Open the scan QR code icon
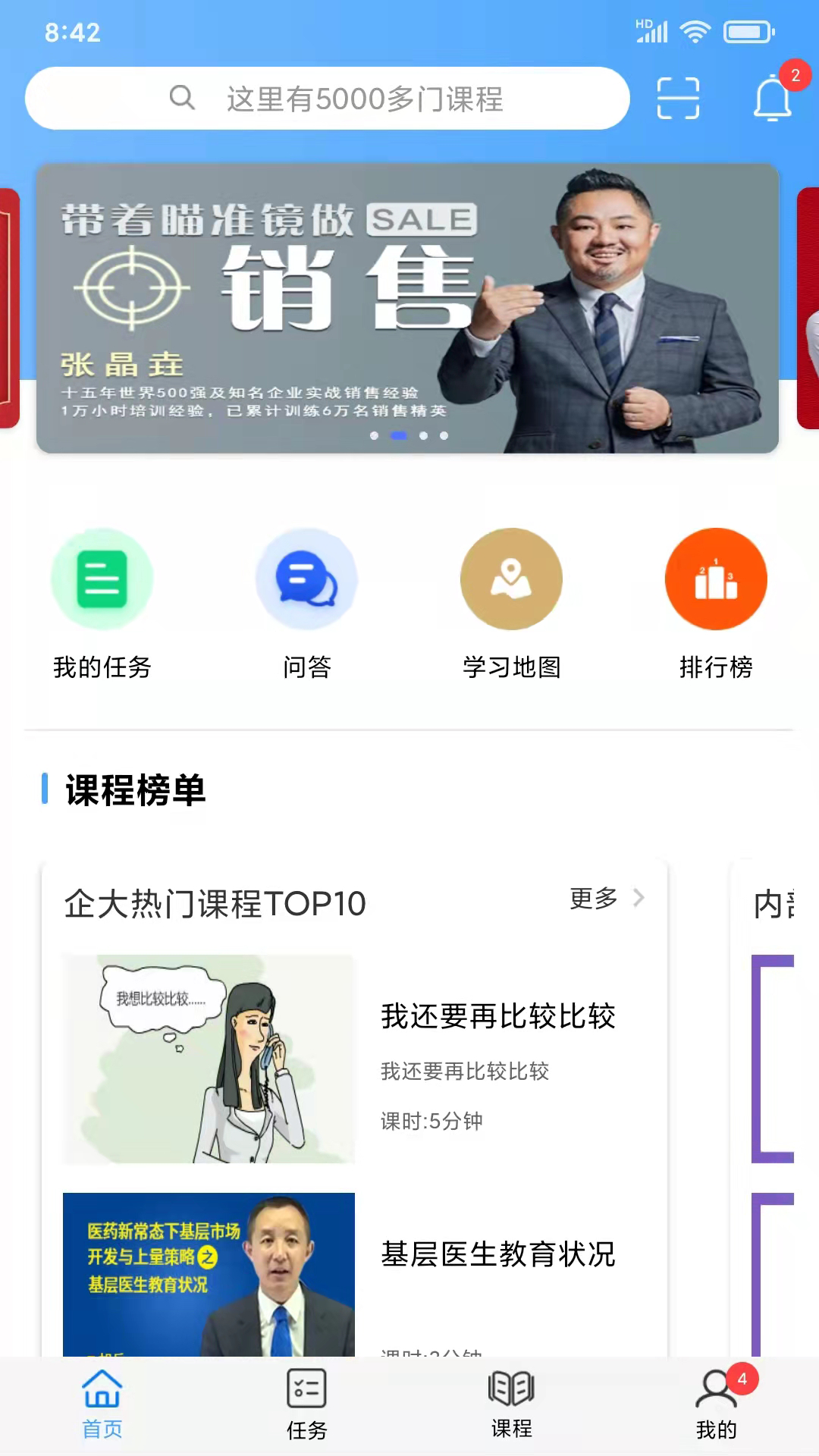The image size is (819, 1456). pos(678,99)
